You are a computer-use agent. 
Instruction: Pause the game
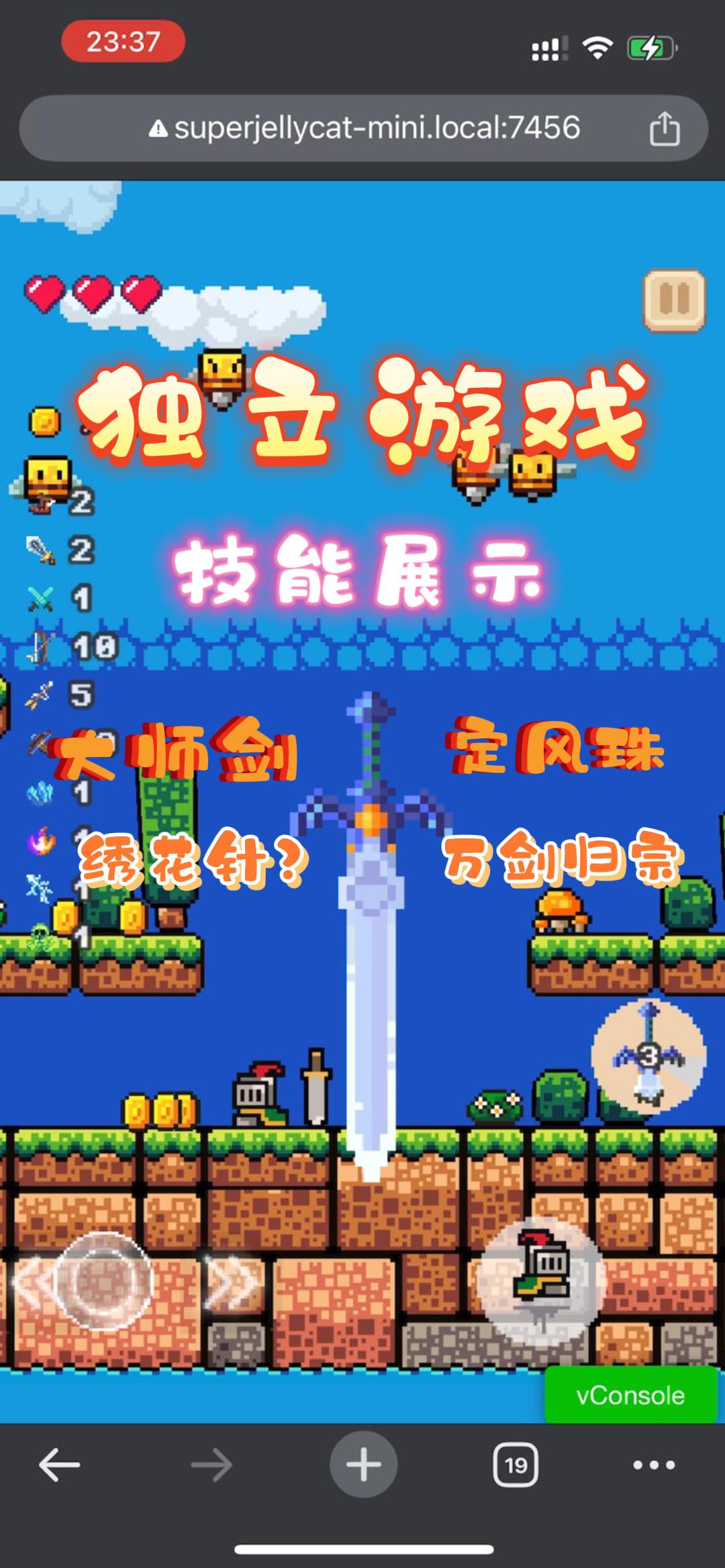[674, 300]
